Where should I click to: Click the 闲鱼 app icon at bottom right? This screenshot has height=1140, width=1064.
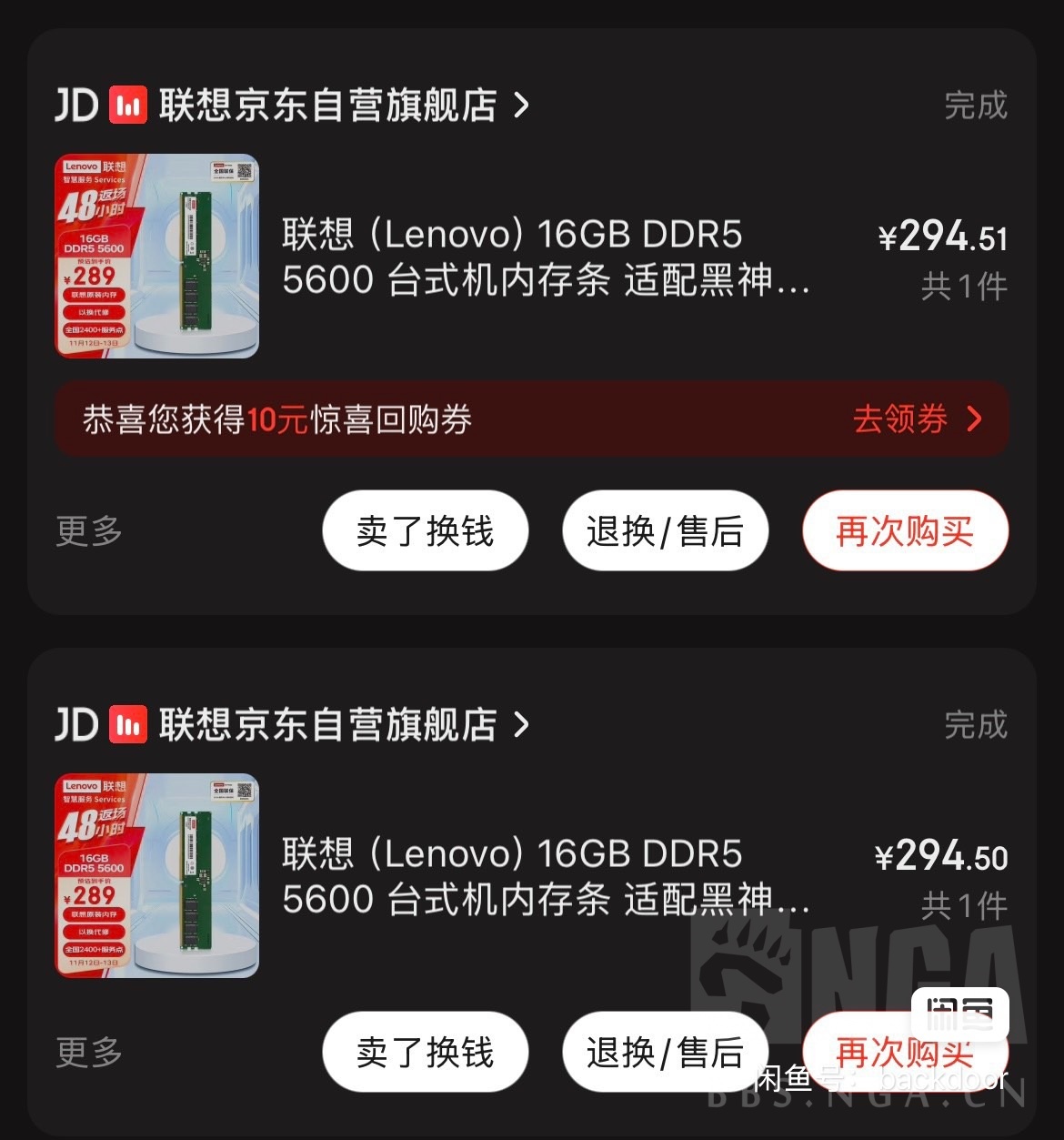point(960,1013)
